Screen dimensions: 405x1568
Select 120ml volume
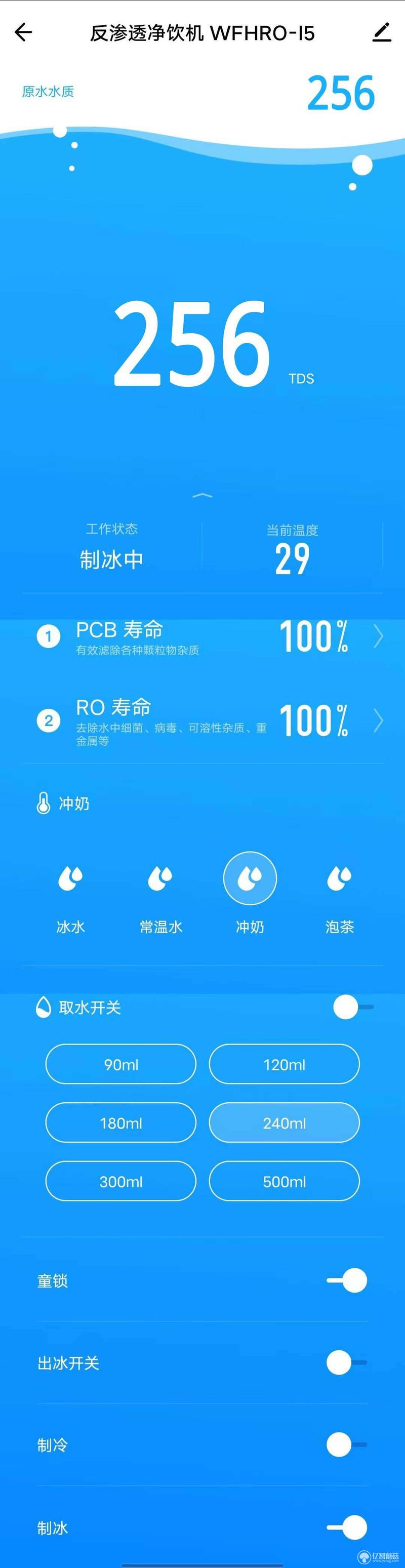tap(284, 1065)
